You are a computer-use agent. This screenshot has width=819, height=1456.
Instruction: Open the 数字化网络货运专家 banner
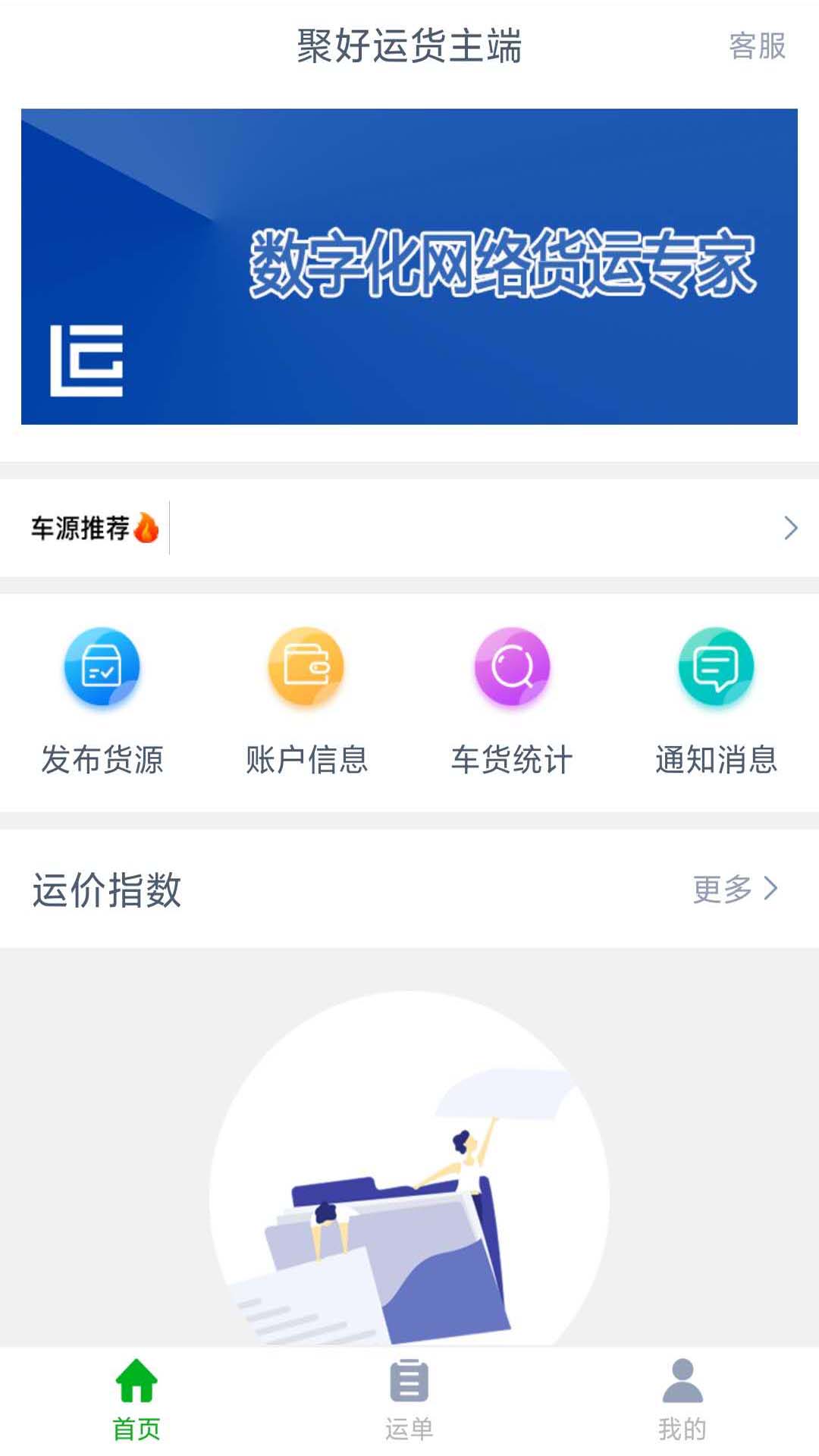(x=409, y=266)
